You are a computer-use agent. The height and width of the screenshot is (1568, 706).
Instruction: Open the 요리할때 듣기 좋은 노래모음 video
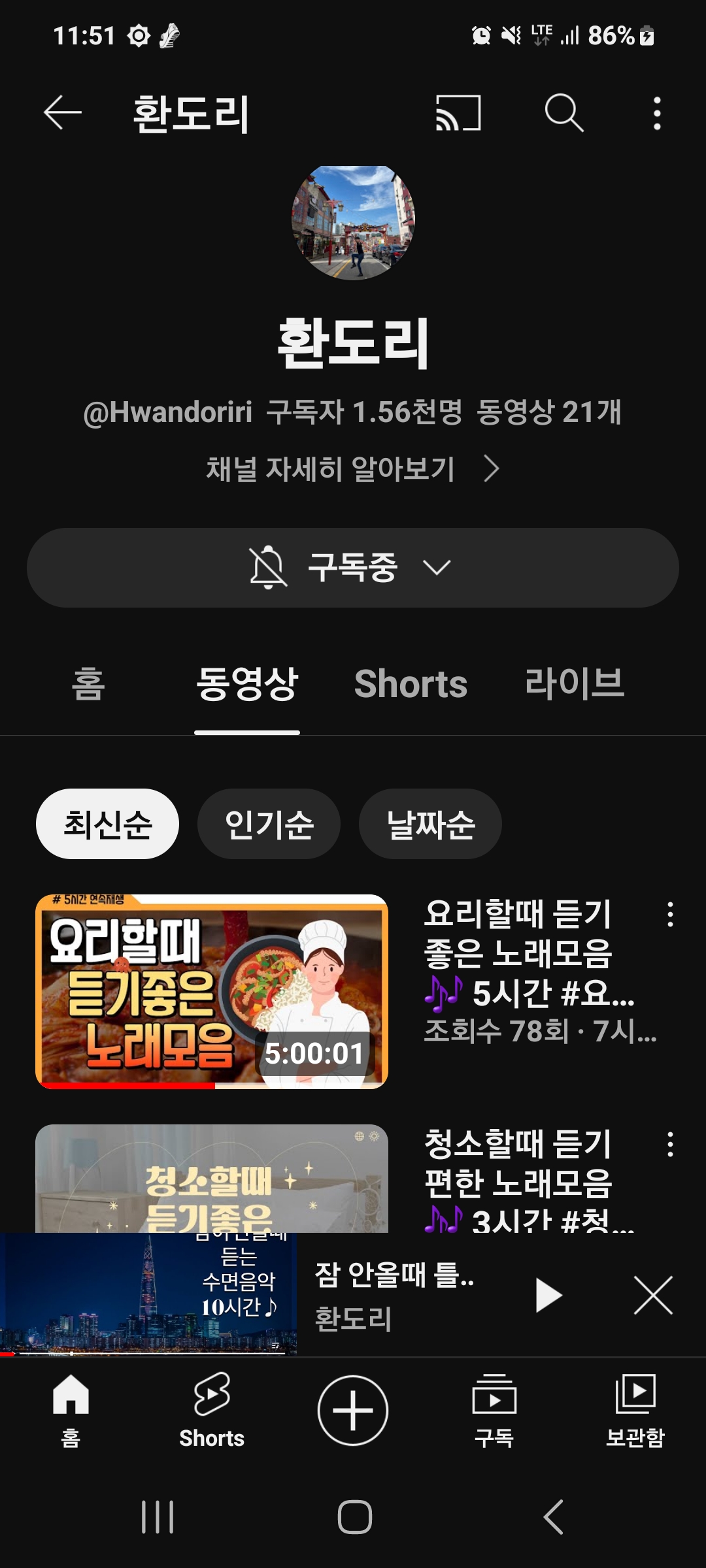pos(212,991)
